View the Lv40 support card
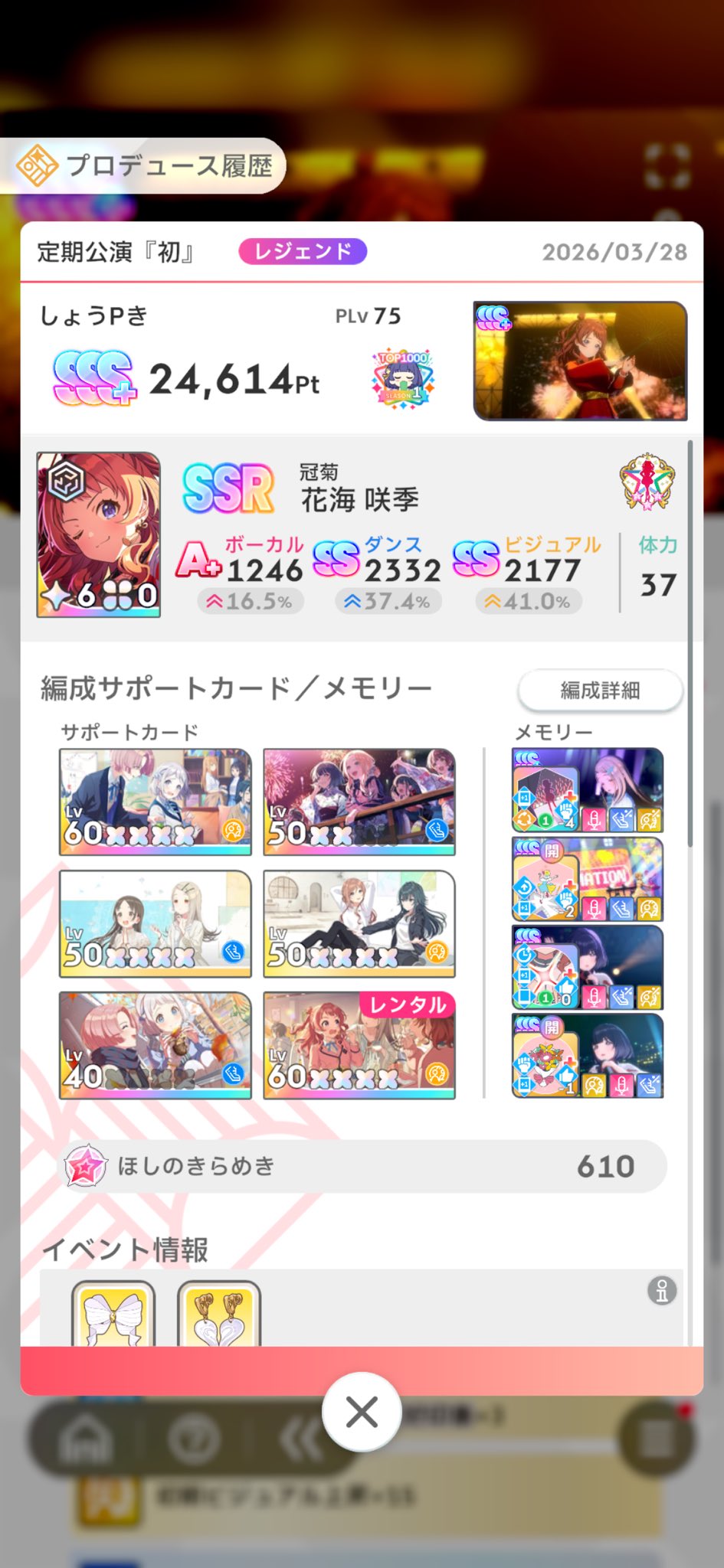 (156, 1045)
